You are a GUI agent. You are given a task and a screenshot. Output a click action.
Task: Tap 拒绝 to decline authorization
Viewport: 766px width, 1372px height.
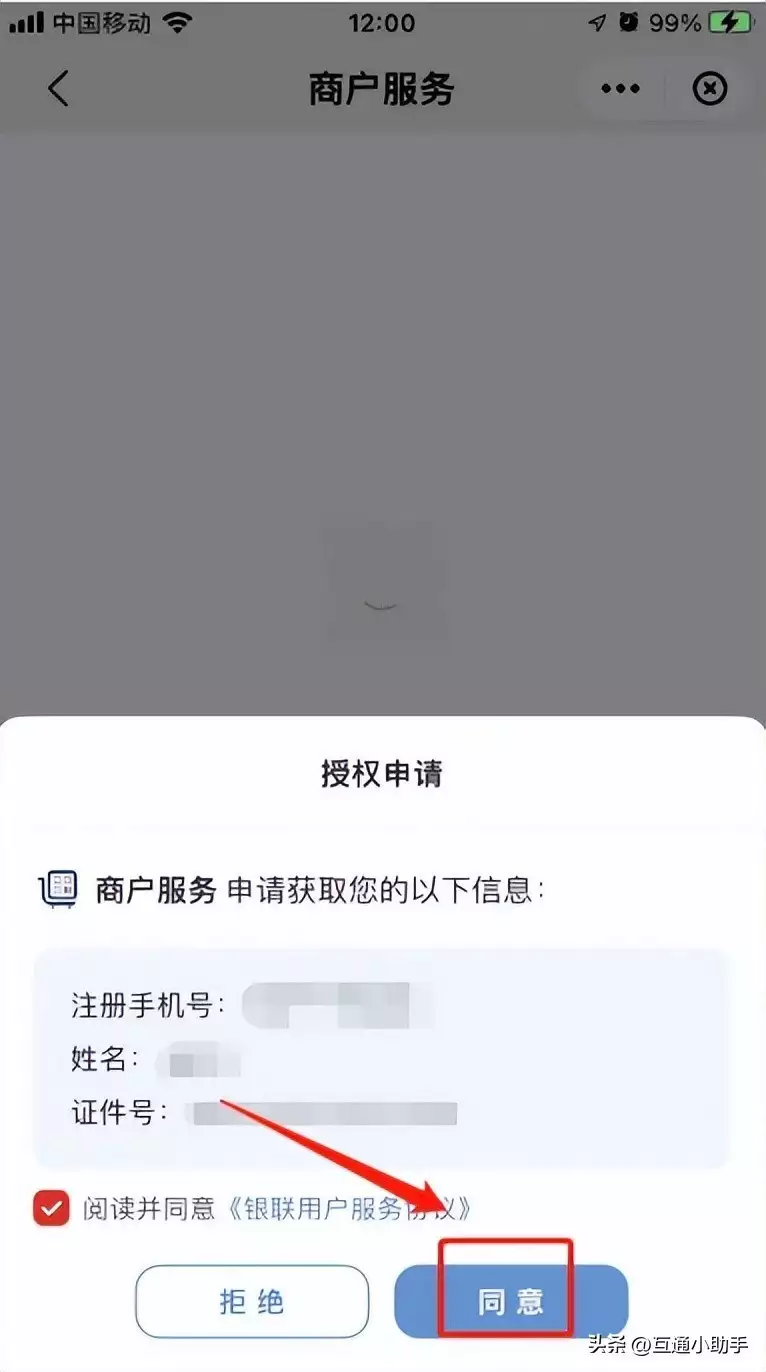(252, 1301)
